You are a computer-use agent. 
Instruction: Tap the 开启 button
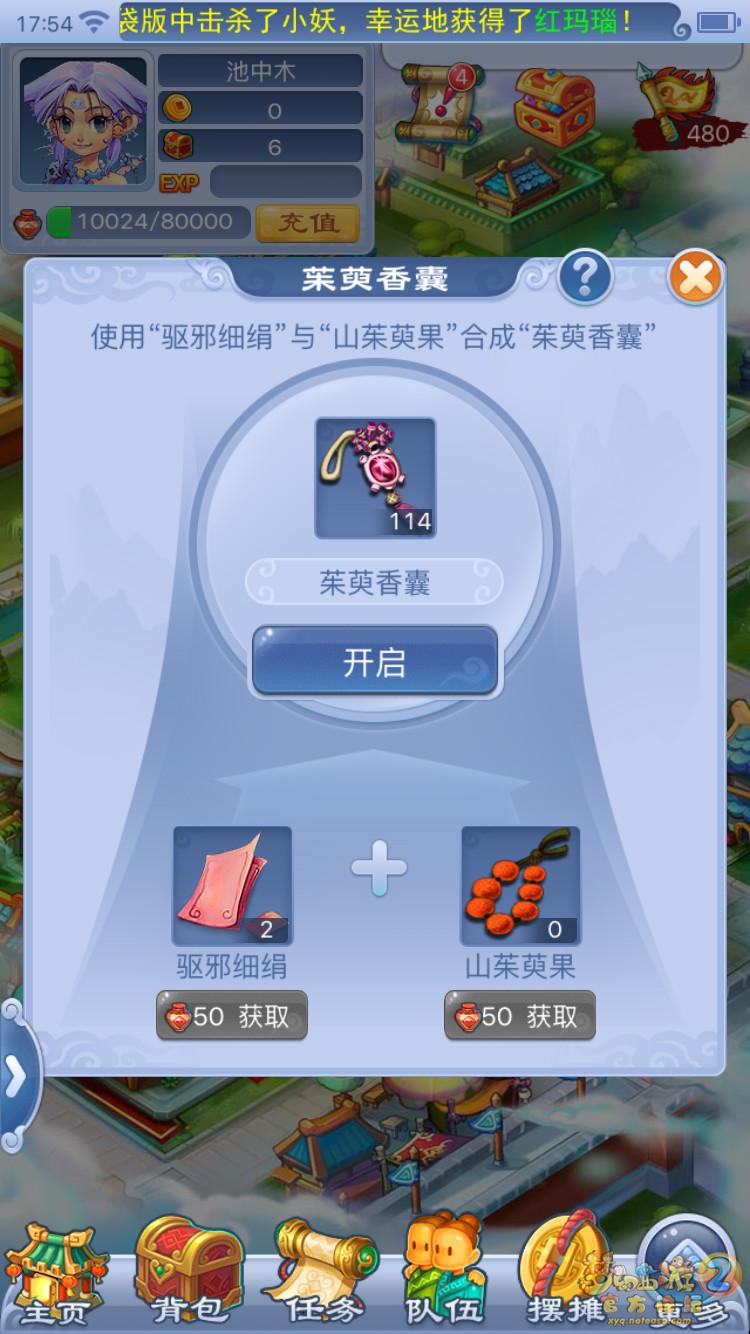tap(375, 662)
